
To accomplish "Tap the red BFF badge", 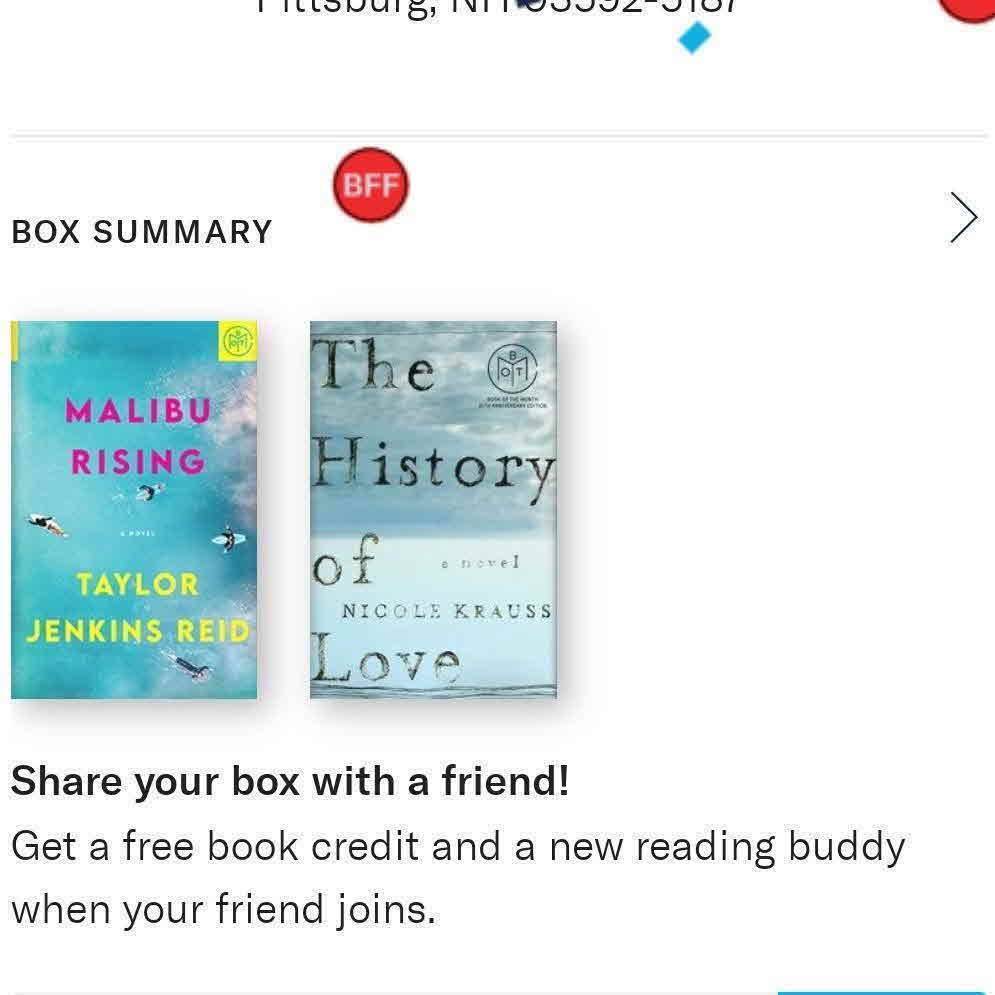I will [370, 186].
